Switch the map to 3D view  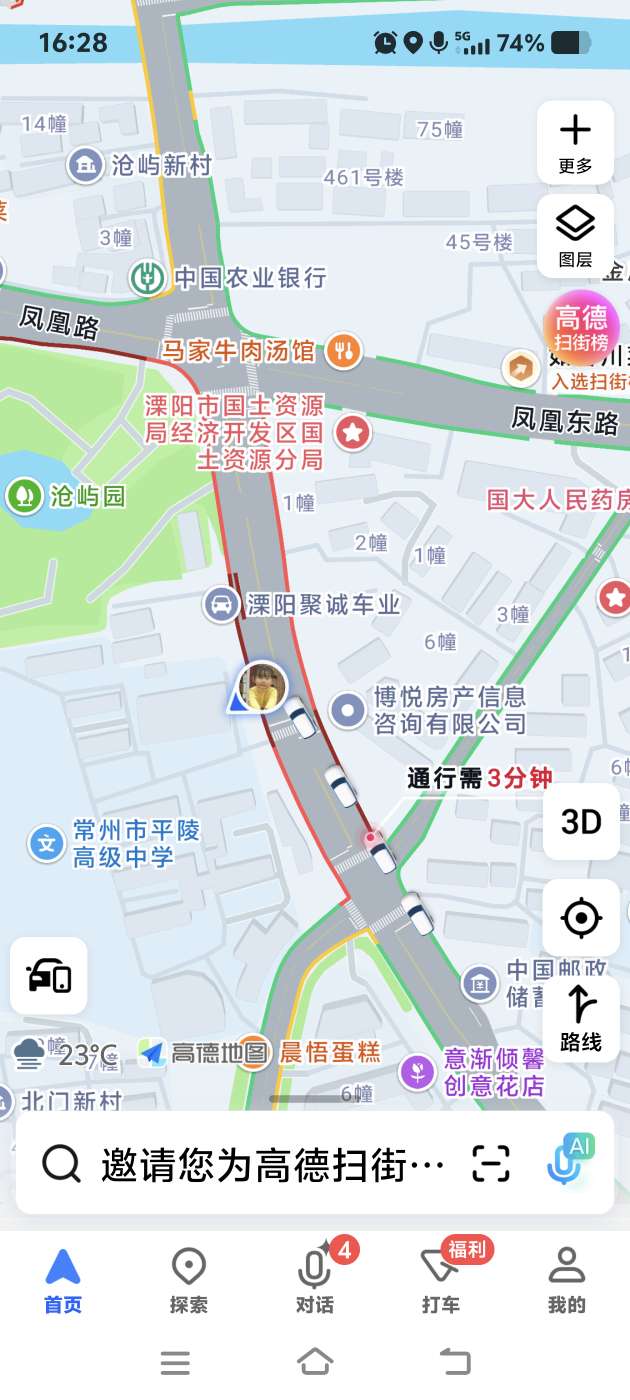tap(581, 822)
